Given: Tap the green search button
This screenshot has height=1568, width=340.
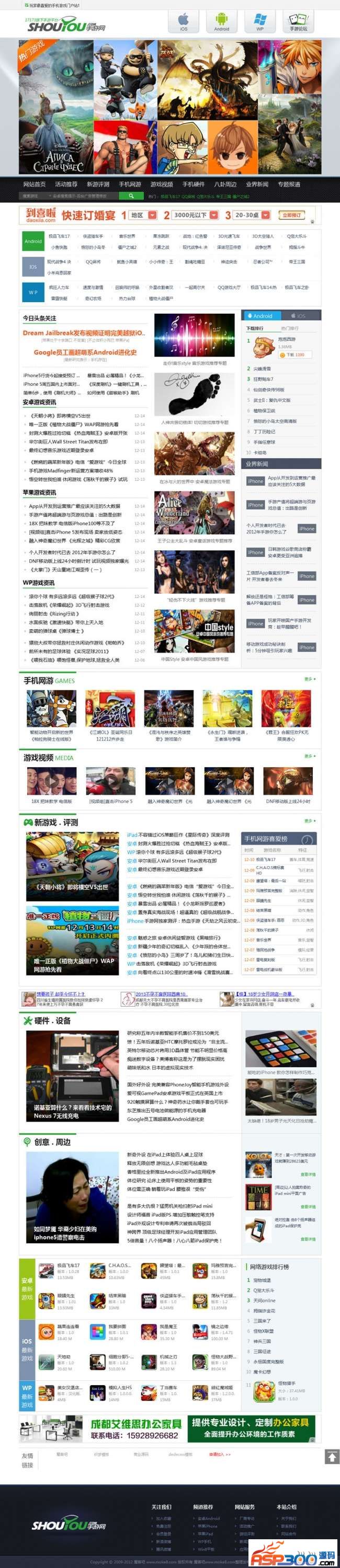Looking at the screenshot, I should pos(130,196).
